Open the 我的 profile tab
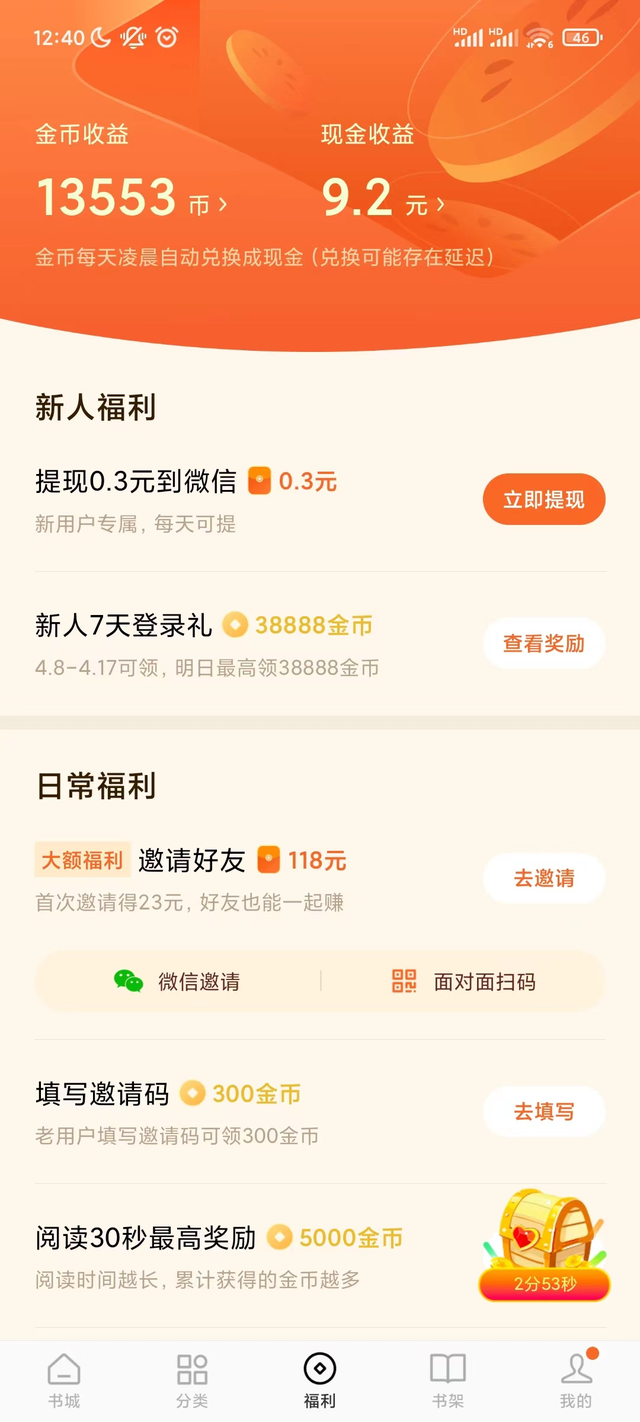Viewport: 640px width, 1422px height. click(x=576, y=1380)
